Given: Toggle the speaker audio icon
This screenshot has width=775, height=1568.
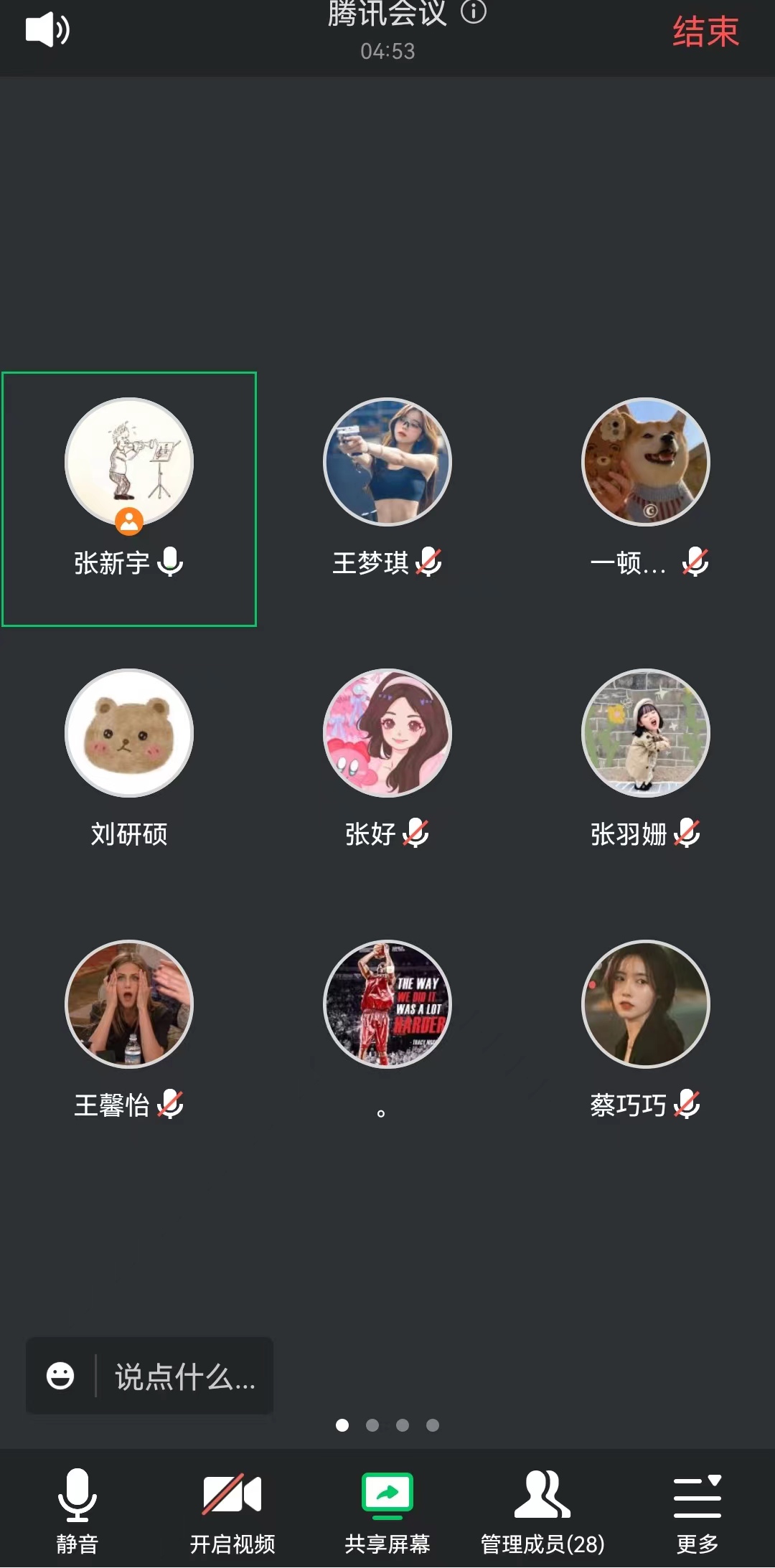Looking at the screenshot, I should click(x=47, y=30).
